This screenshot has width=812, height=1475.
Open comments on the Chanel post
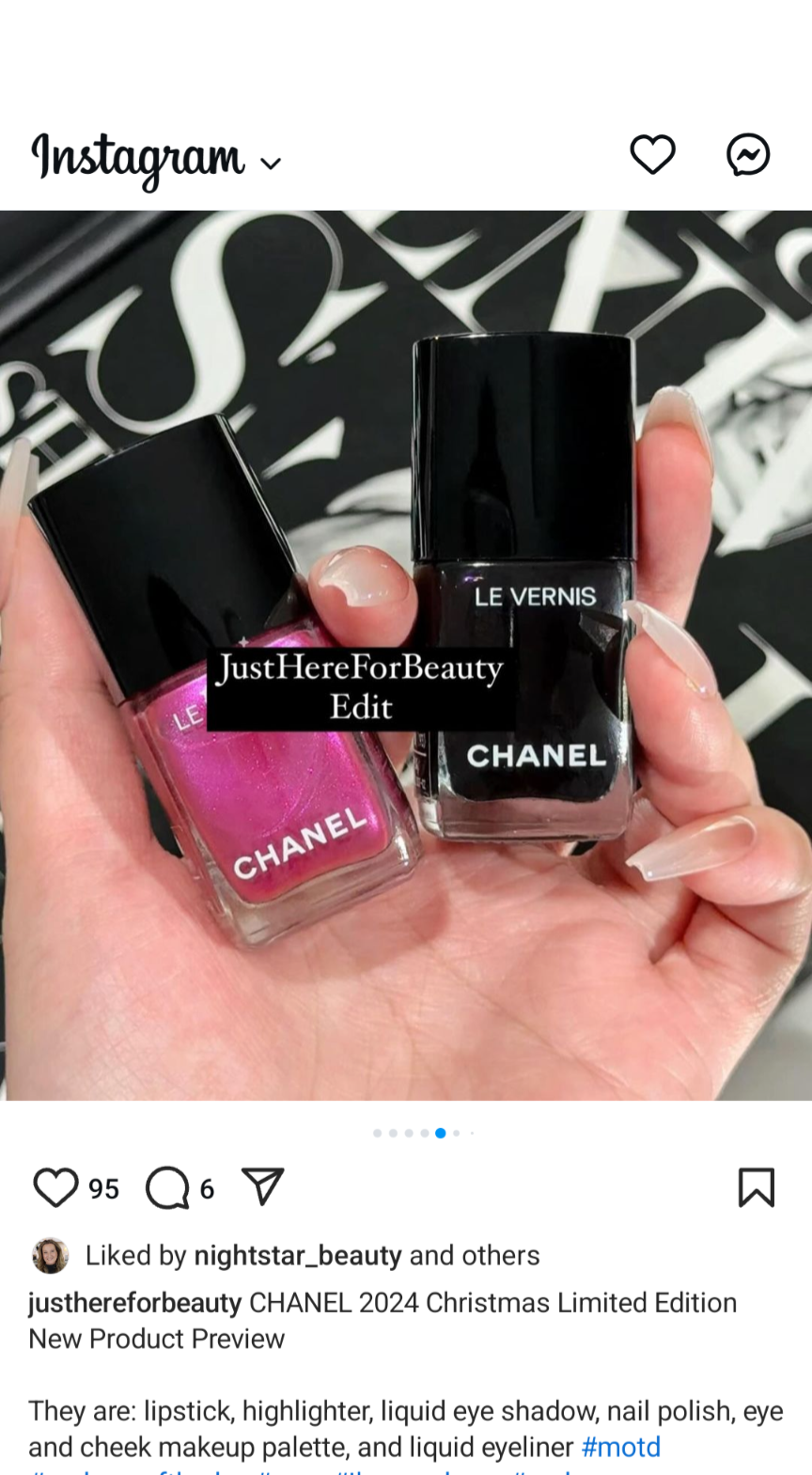click(x=167, y=1187)
